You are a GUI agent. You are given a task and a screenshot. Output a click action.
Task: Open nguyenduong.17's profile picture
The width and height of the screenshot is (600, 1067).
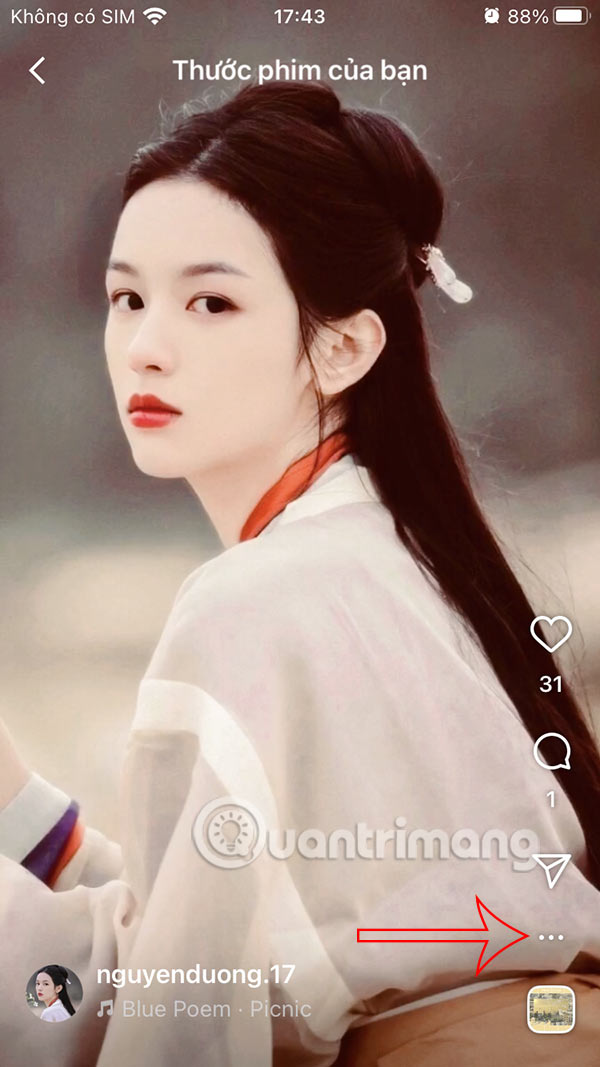click(x=54, y=993)
